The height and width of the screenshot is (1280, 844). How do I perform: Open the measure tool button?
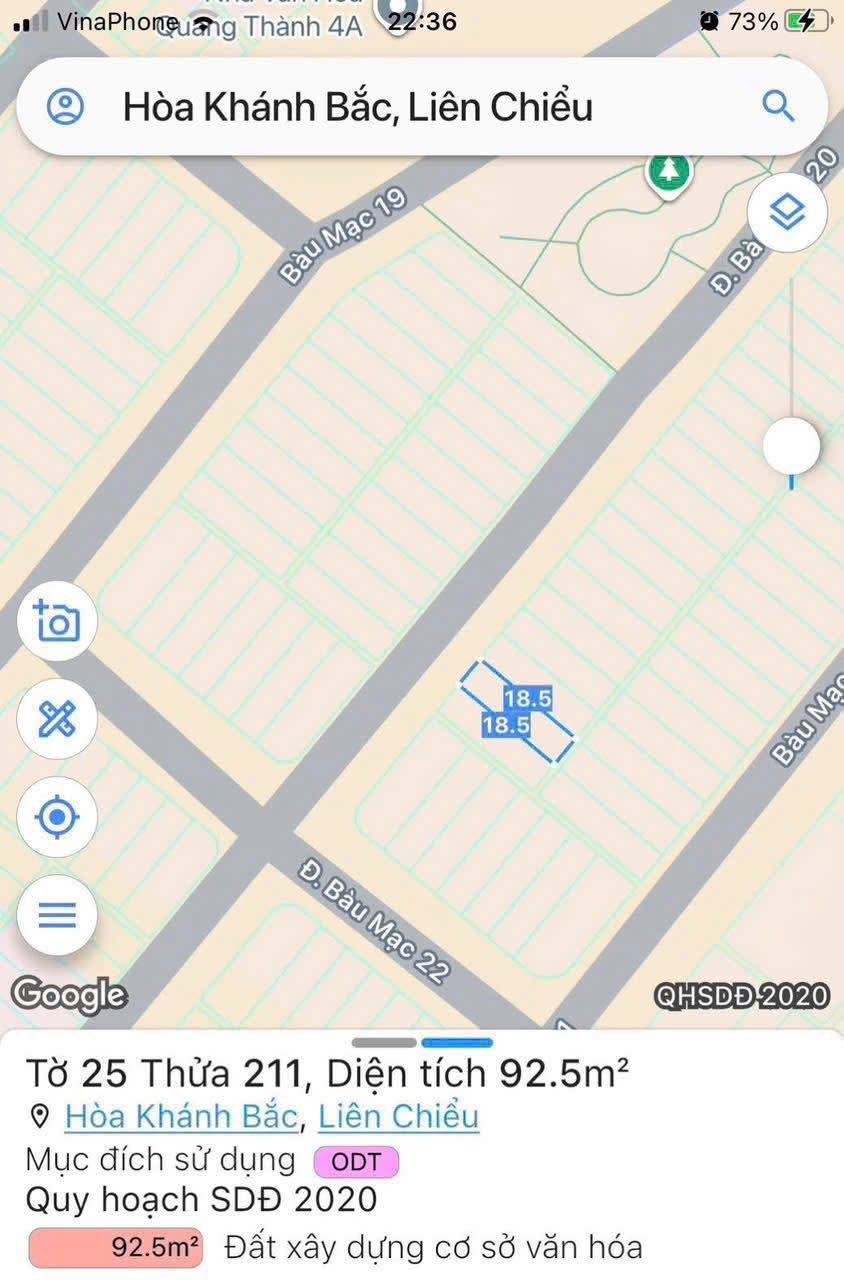(57, 719)
